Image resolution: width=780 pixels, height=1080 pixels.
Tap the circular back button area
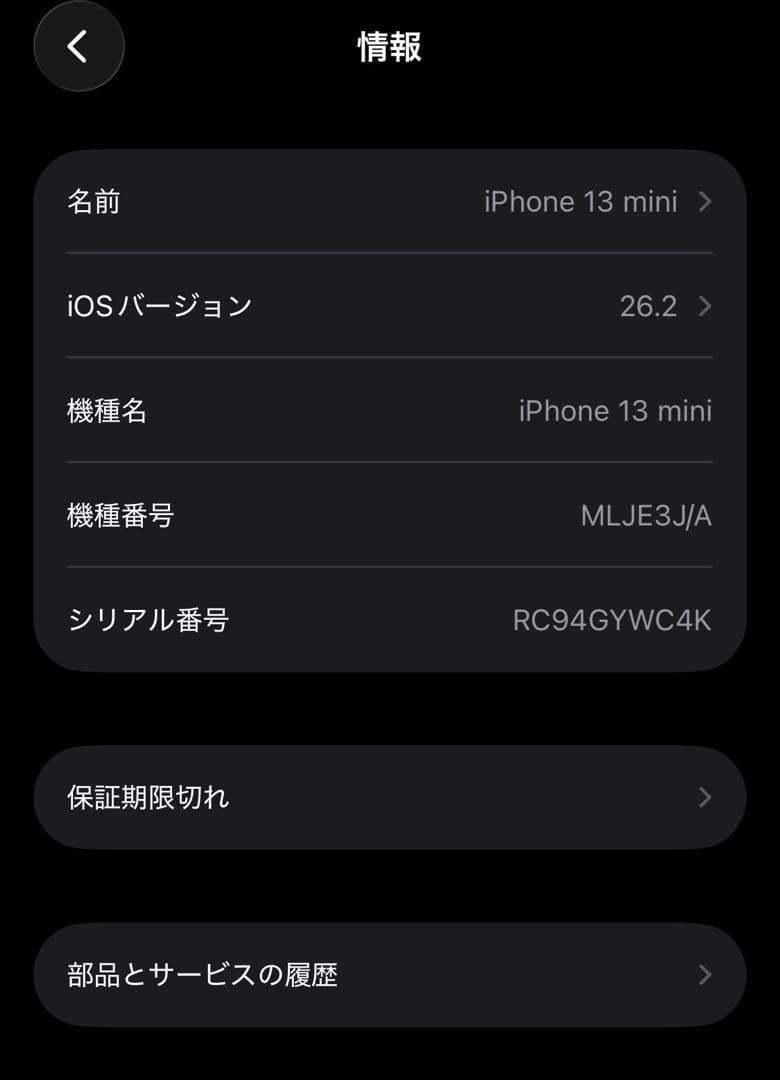click(78, 47)
